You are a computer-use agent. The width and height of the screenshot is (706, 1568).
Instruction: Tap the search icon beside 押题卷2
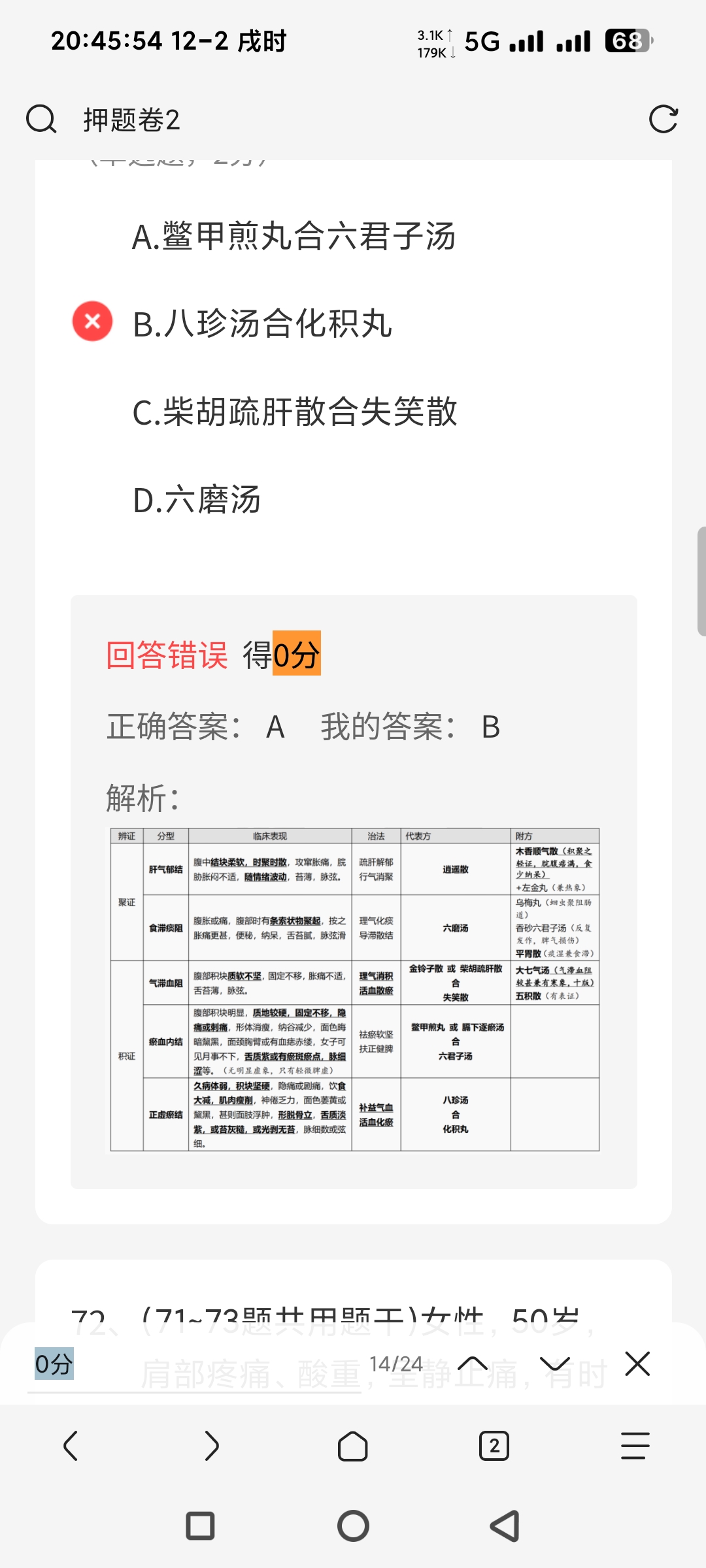click(41, 120)
